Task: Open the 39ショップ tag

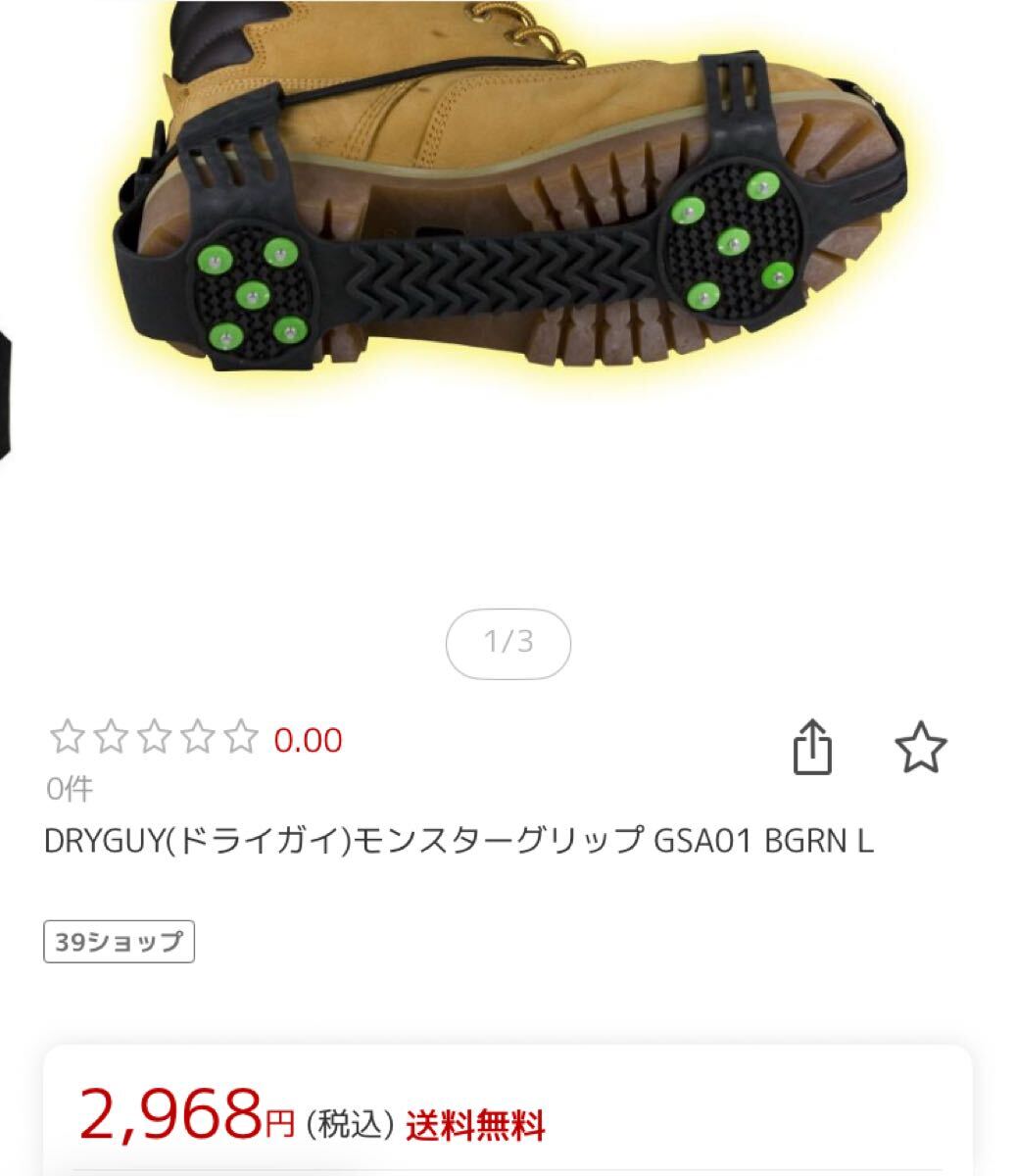Action: point(120,942)
